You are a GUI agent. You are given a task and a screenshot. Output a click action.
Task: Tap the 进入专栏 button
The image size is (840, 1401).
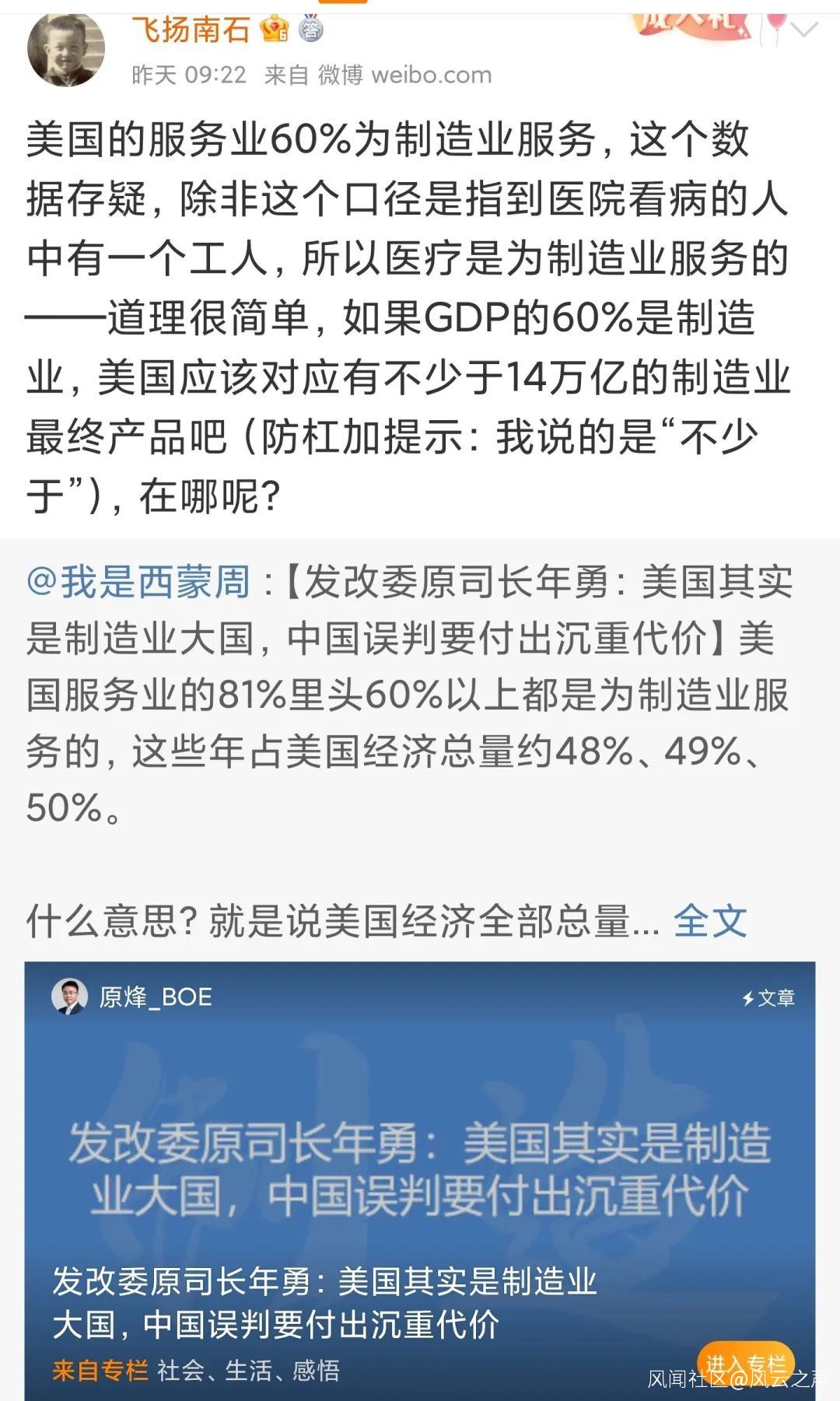(745, 1363)
